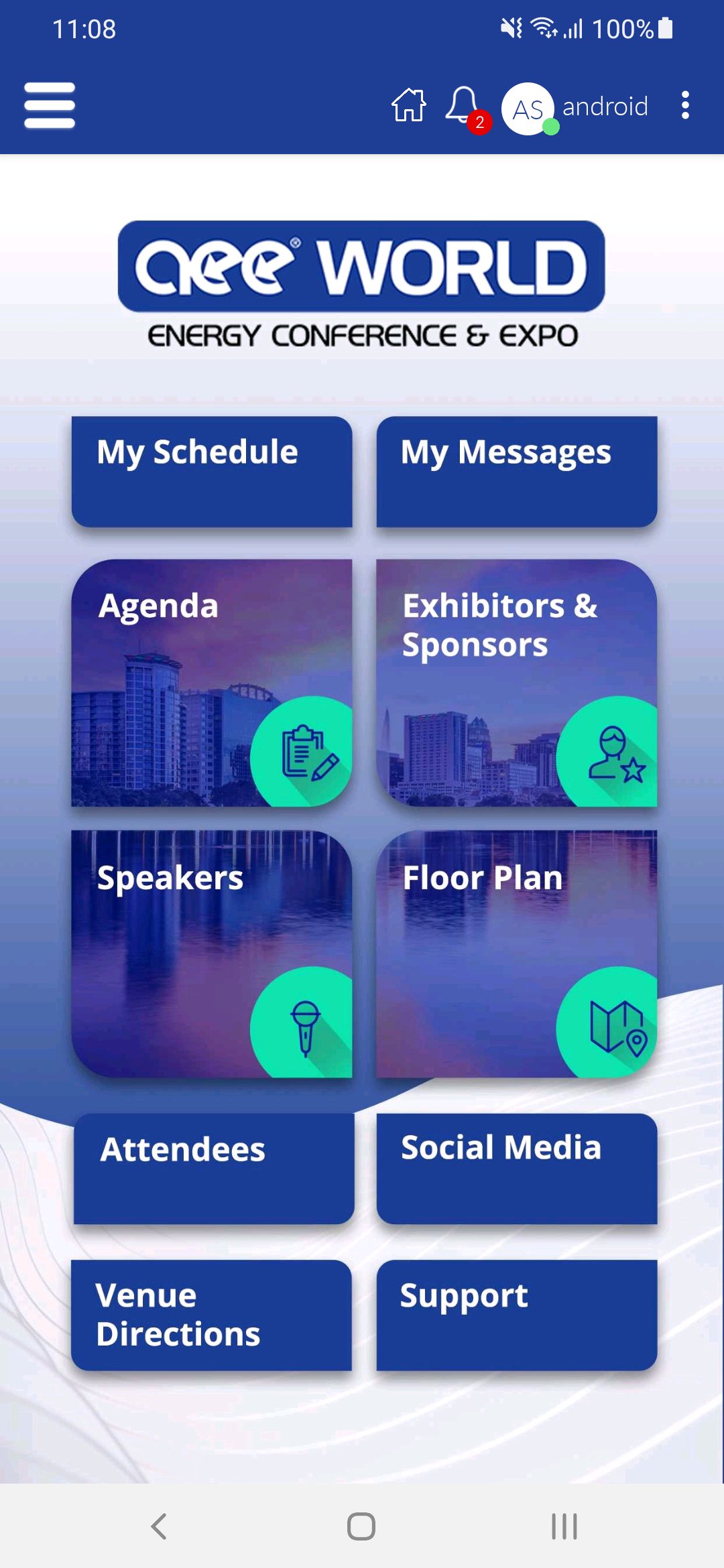The height and width of the screenshot is (1568, 724).
Task: View the Agenda tile
Action: tap(212, 683)
